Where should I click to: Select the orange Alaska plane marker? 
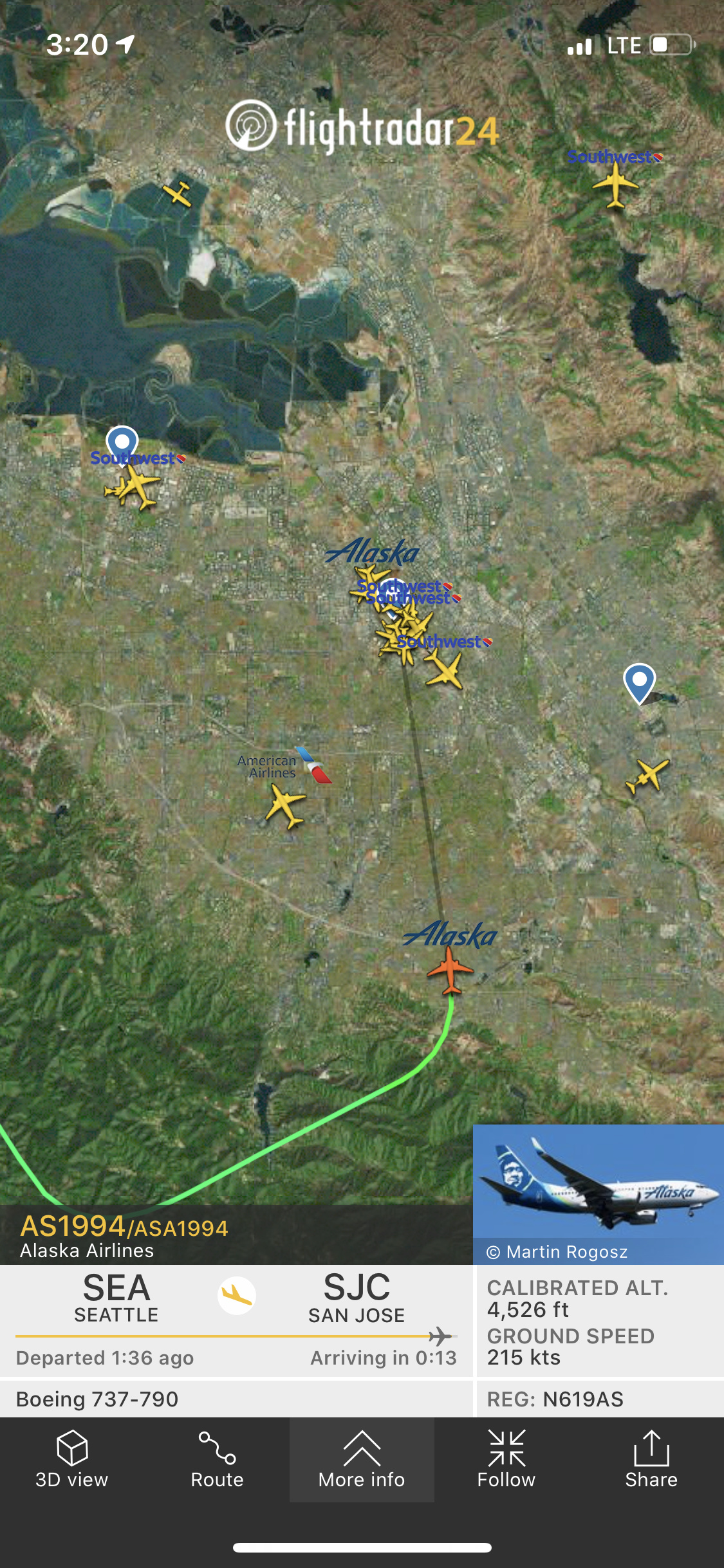(450, 970)
